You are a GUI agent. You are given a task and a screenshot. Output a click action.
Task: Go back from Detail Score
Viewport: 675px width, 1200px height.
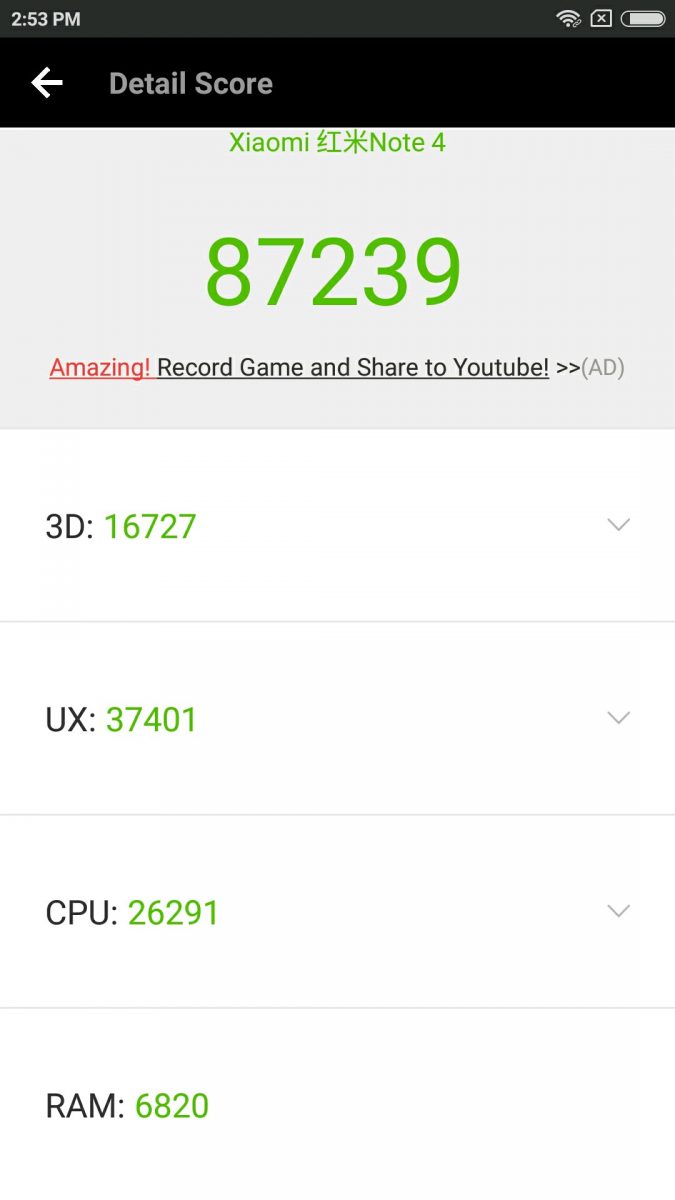coord(47,83)
